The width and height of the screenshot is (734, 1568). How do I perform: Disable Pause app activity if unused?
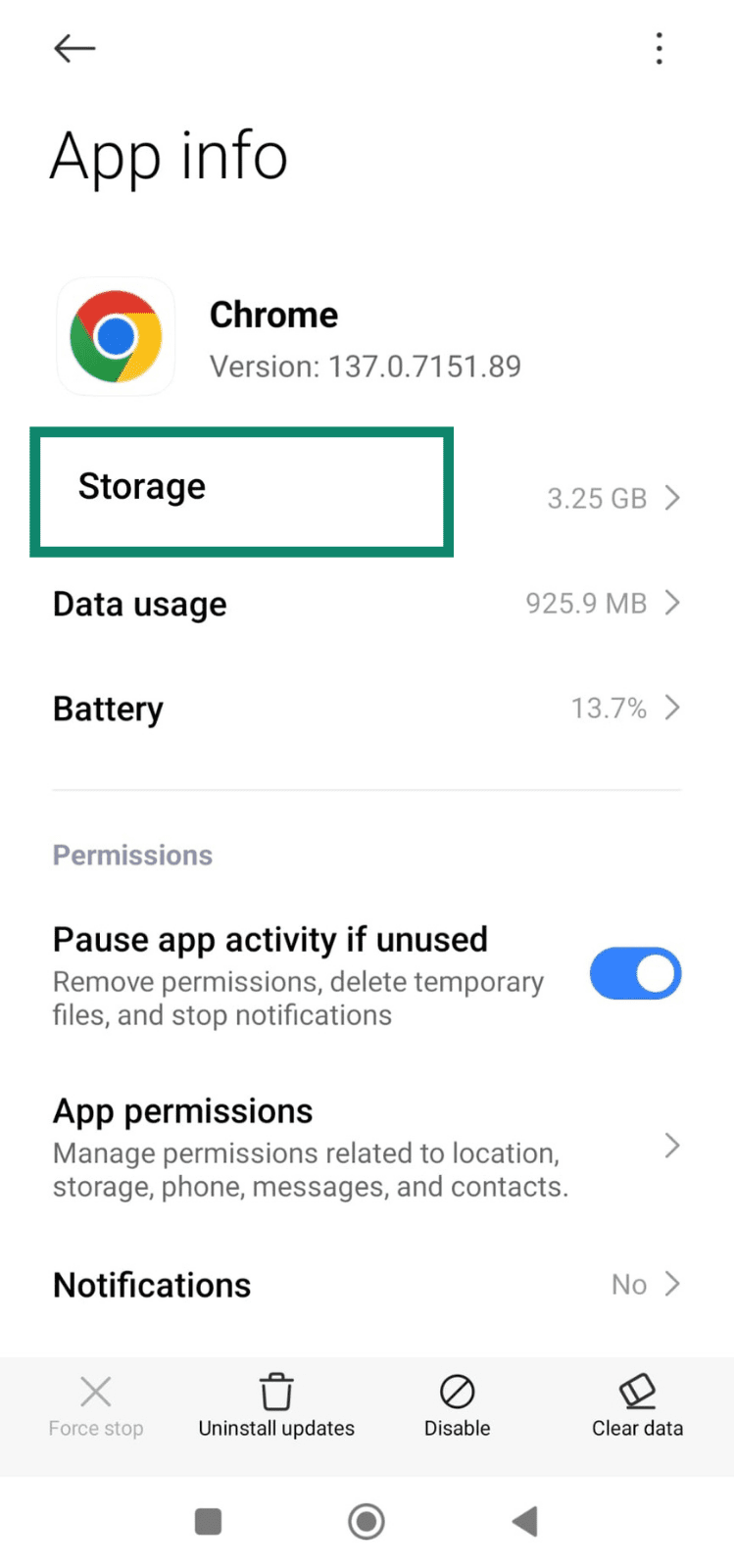tap(635, 973)
